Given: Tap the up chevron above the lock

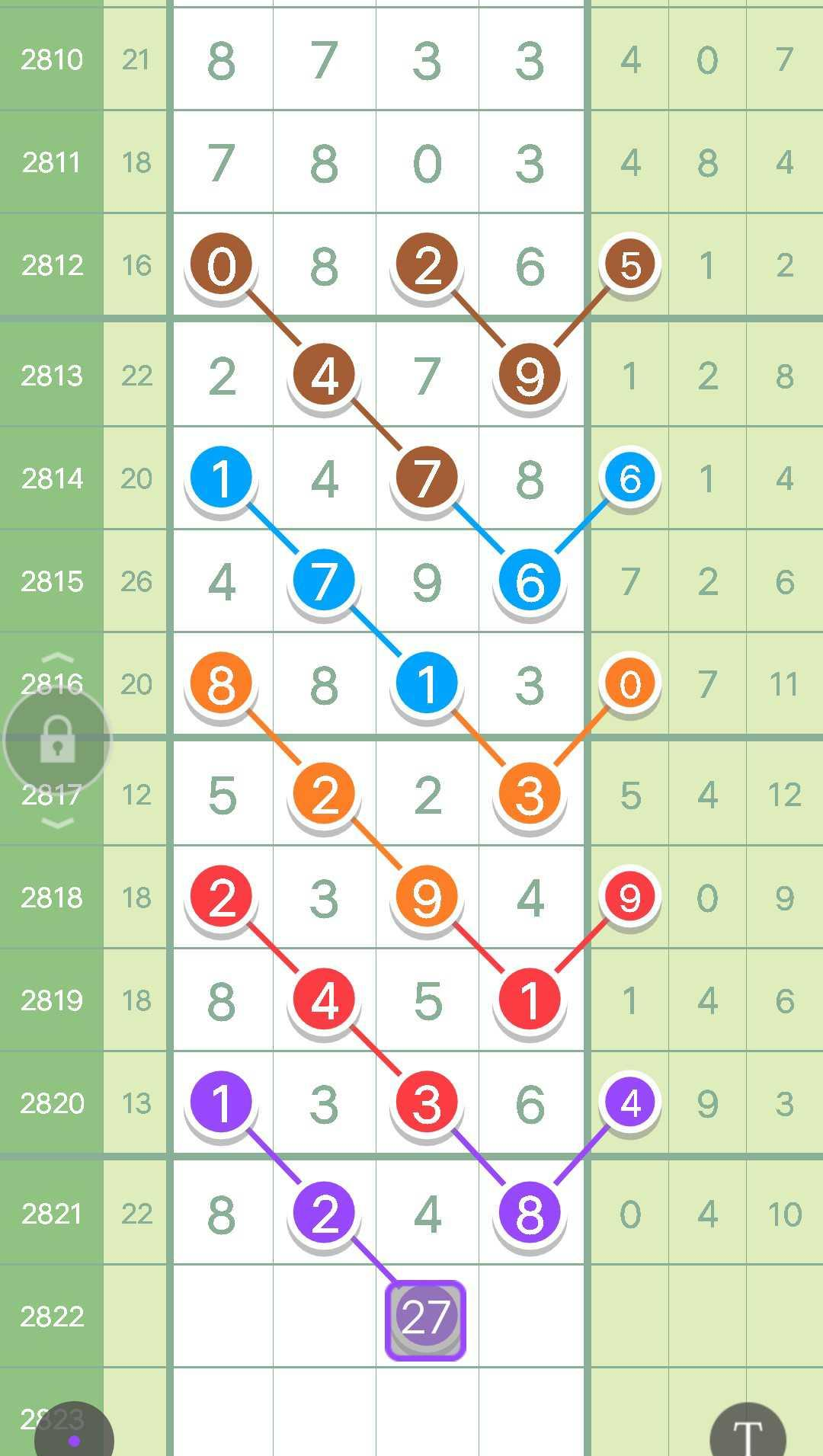Looking at the screenshot, I should (57, 657).
